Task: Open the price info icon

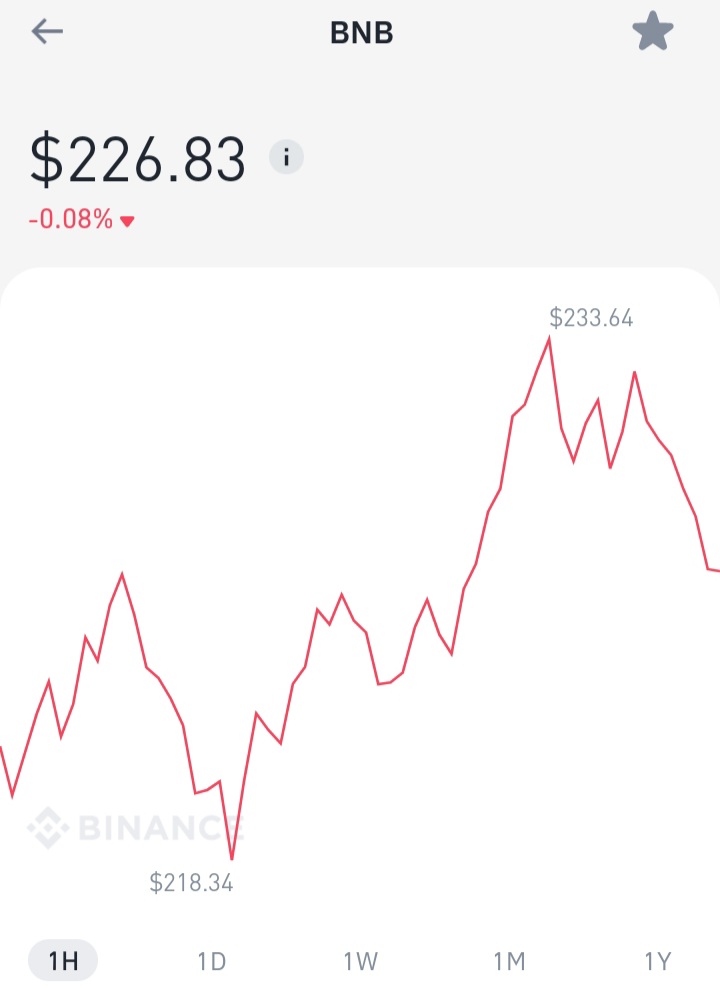Action: (x=287, y=157)
